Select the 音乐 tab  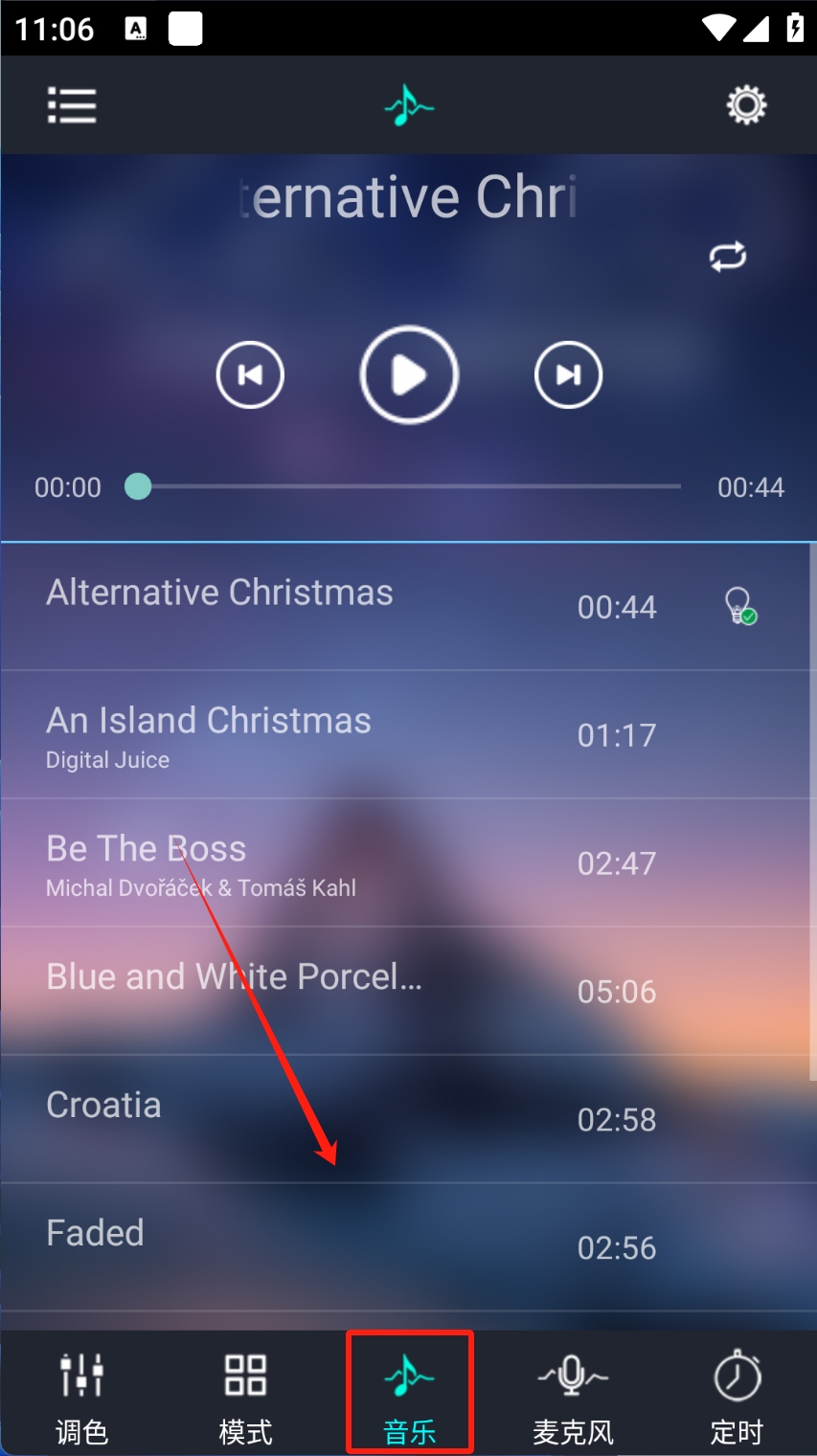(x=409, y=1396)
